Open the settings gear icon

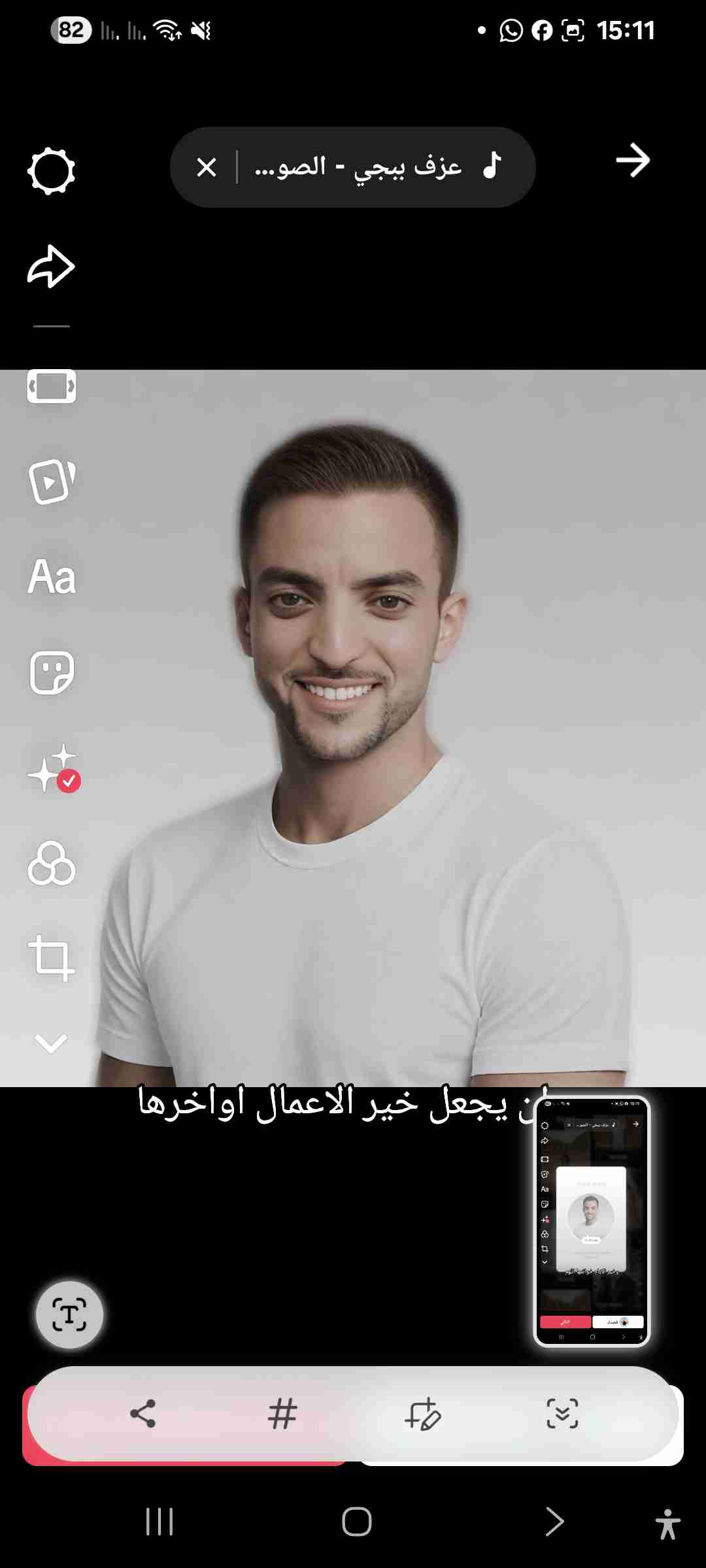point(51,171)
